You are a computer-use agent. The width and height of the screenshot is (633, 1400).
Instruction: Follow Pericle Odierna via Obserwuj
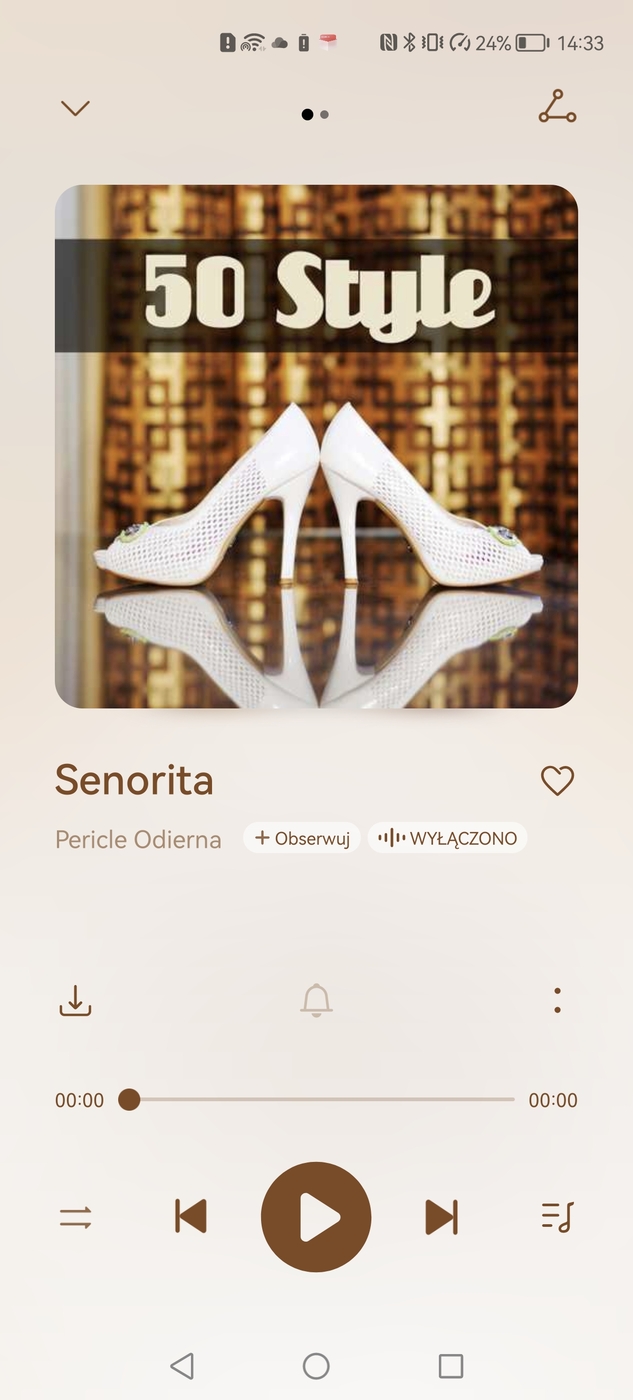(x=301, y=838)
